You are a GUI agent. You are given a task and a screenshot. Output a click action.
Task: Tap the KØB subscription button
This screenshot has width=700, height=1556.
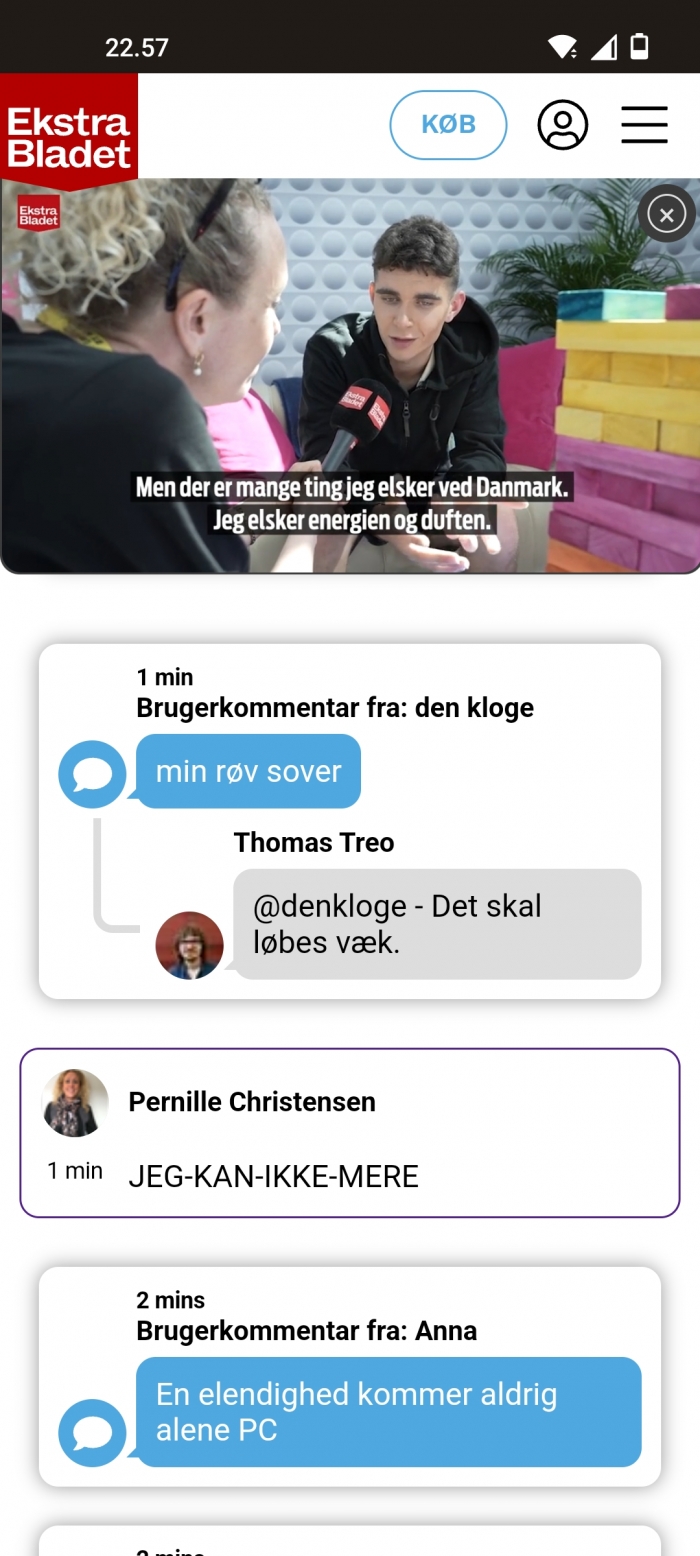point(448,125)
